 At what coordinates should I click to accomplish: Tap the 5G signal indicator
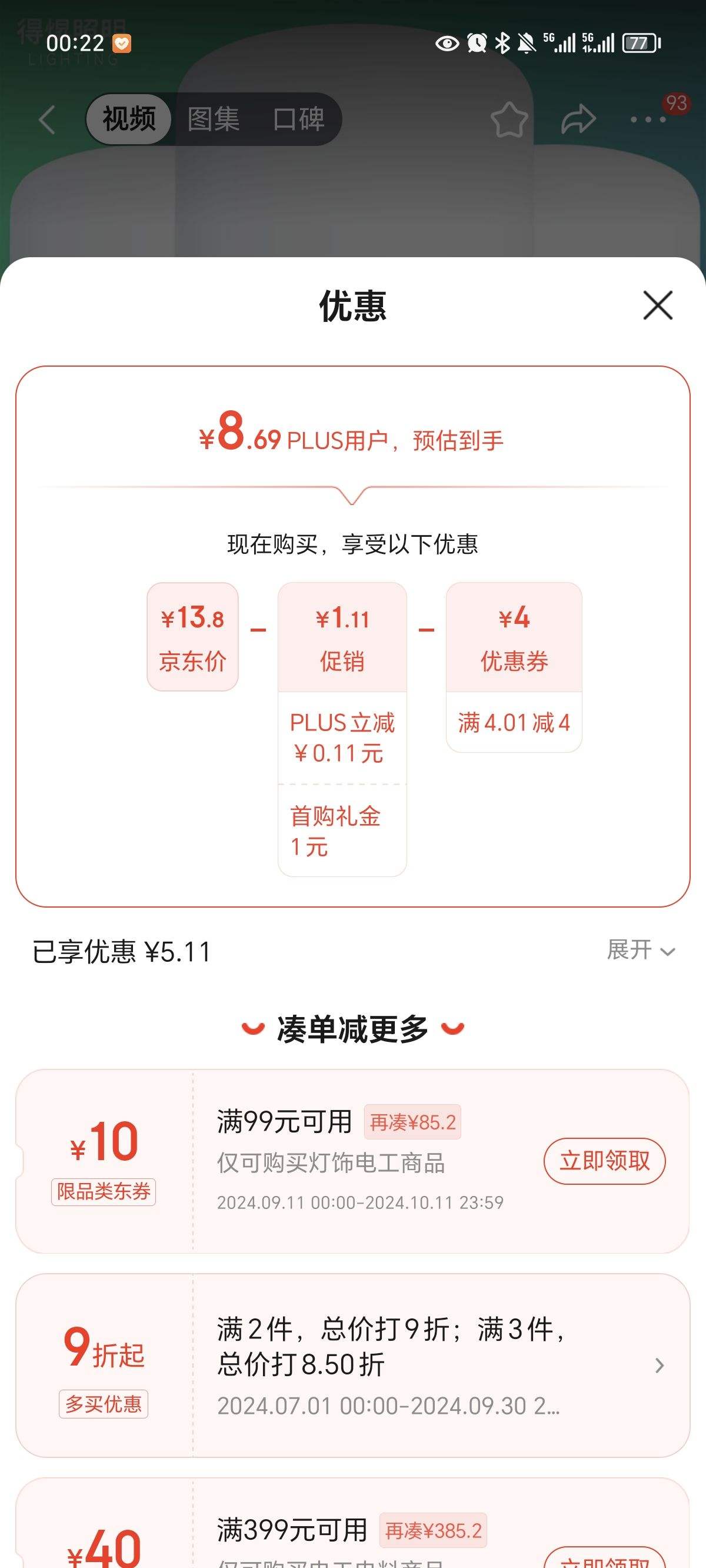point(560,42)
